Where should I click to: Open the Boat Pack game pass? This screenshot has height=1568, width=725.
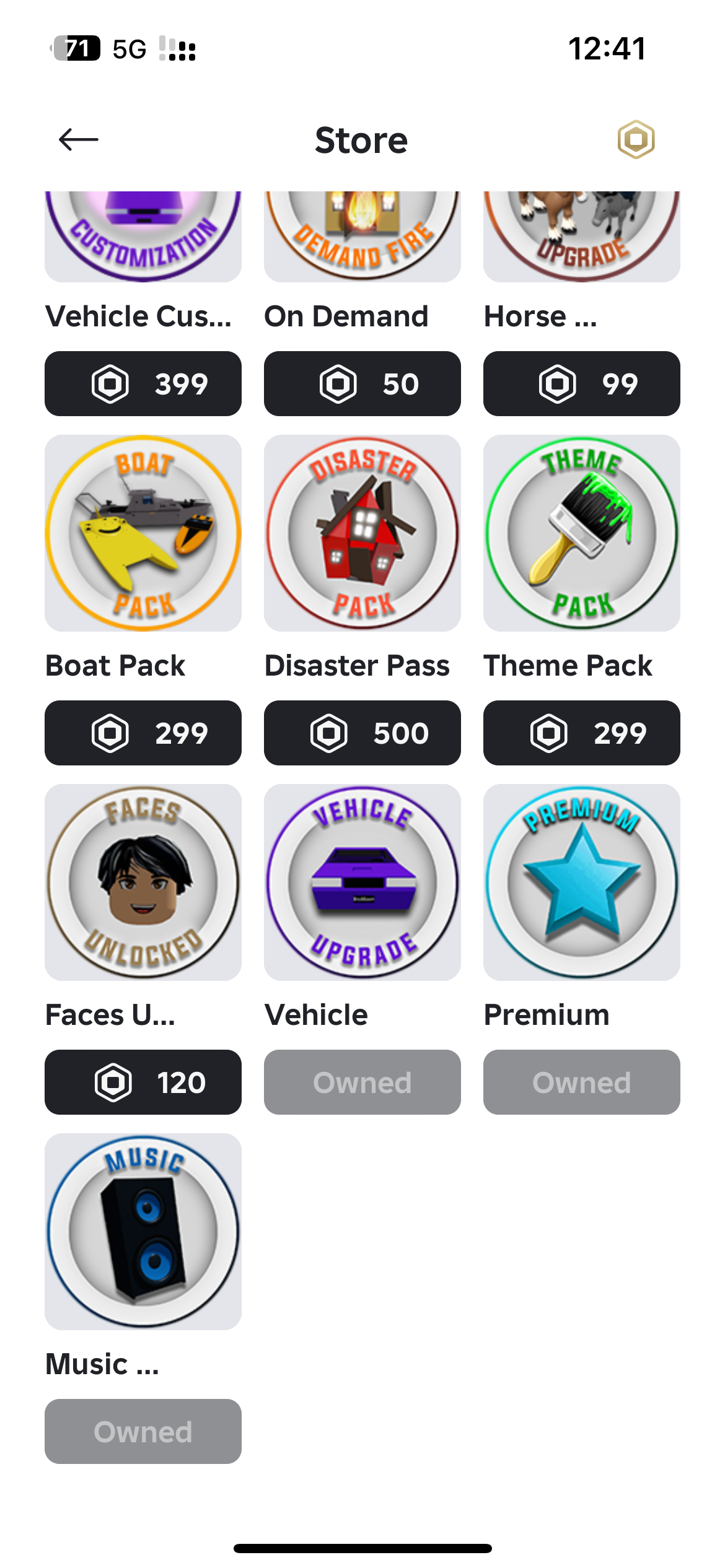pyautogui.click(x=143, y=533)
